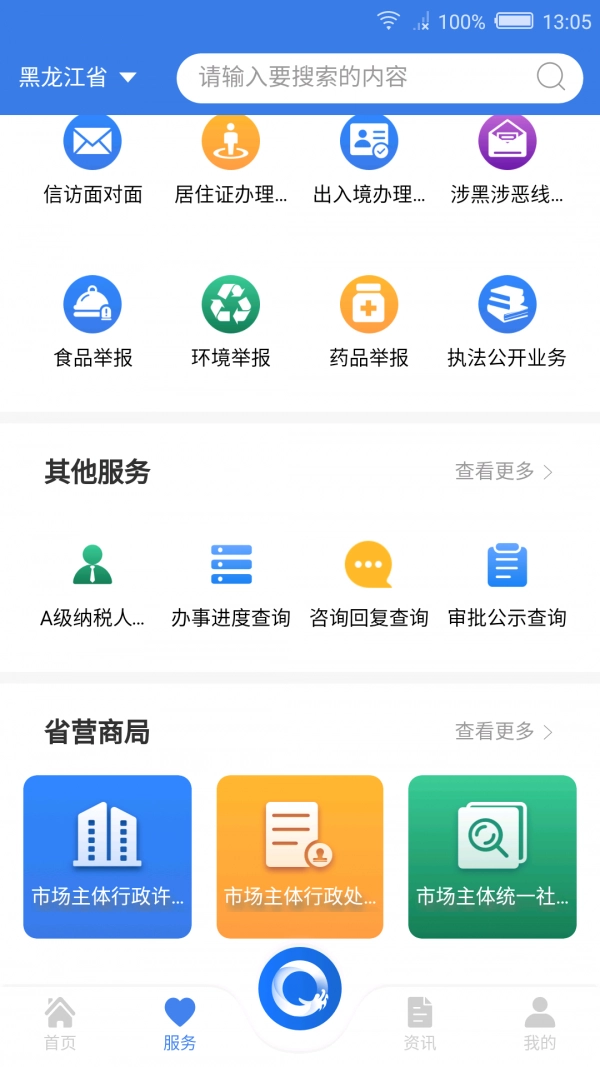The image size is (600, 1067).
Task: View more under 省营商局
Action: click(503, 732)
